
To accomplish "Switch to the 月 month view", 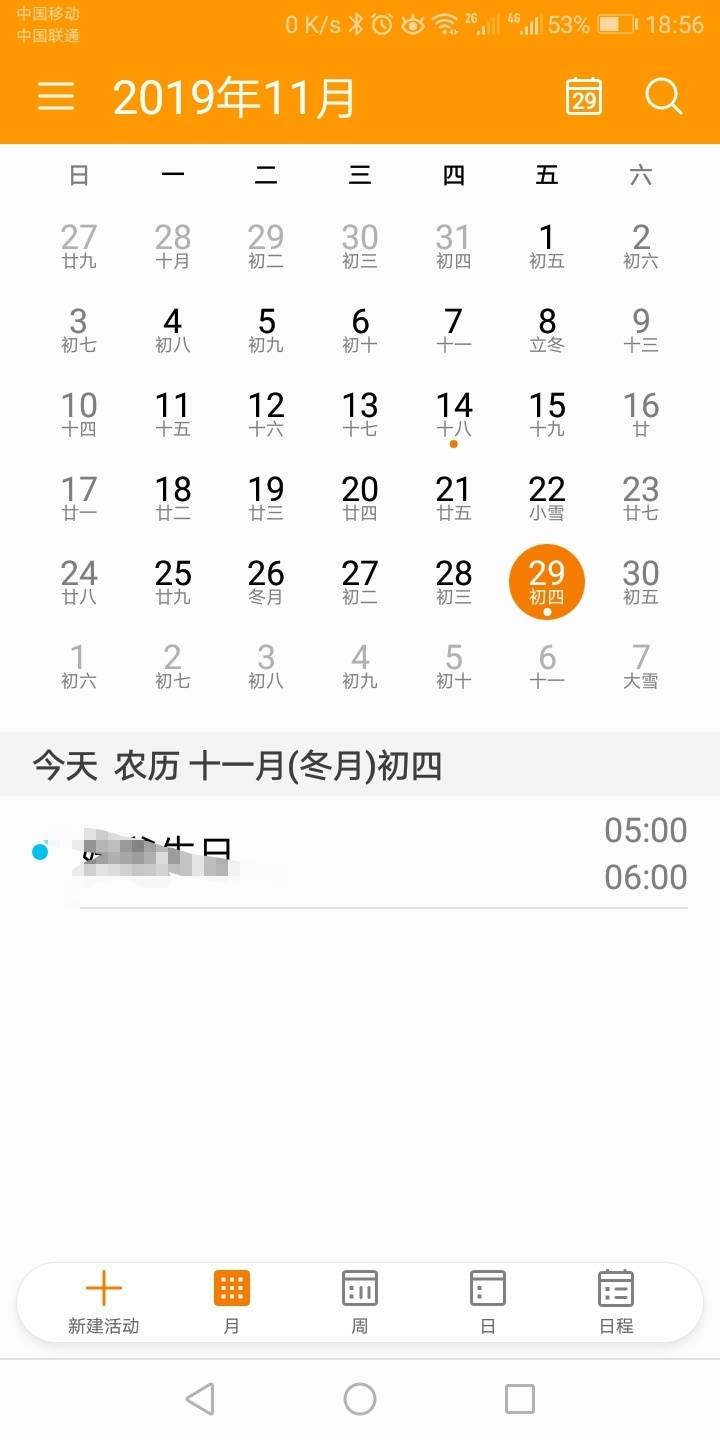I will [x=232, y=1302].
